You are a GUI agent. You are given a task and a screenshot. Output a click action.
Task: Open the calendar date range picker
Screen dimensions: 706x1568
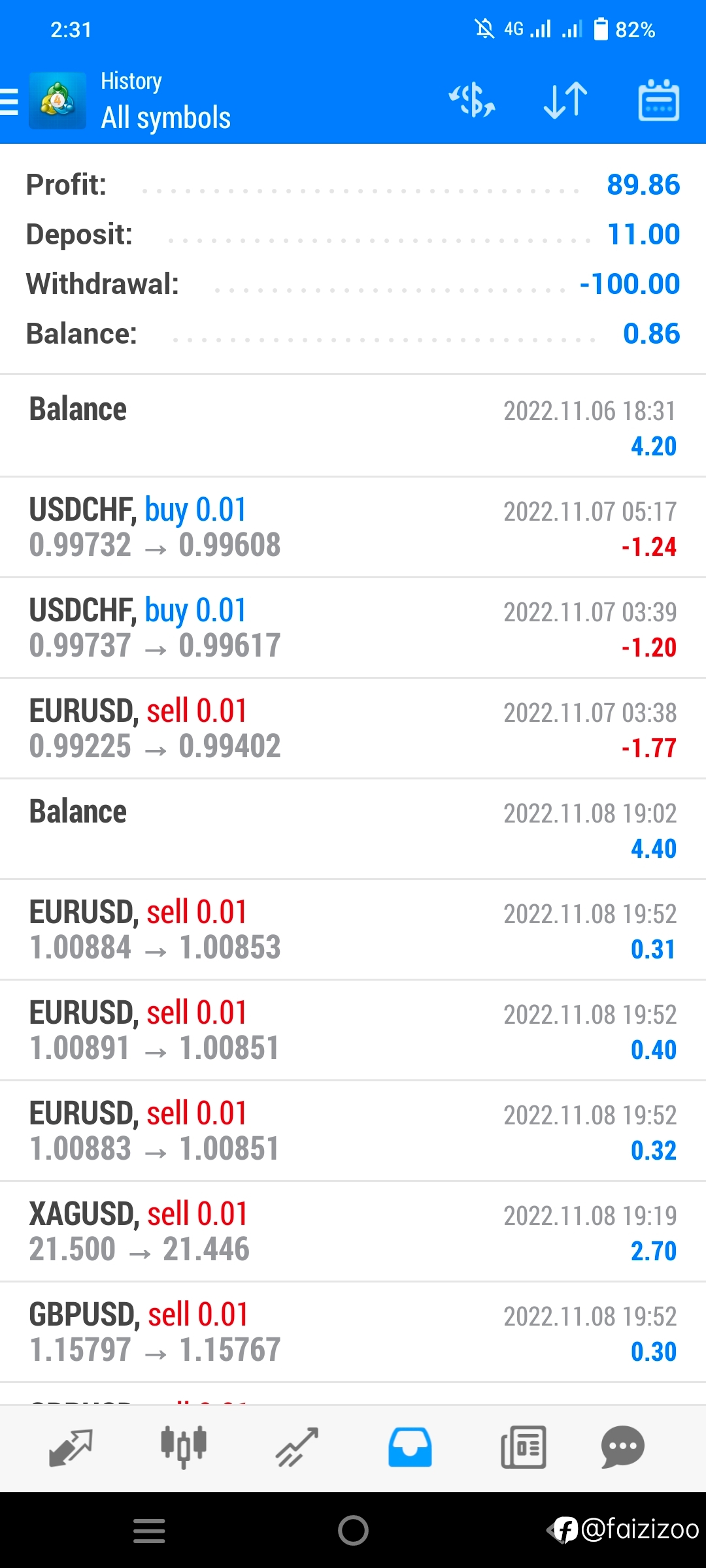click(658, 101)
